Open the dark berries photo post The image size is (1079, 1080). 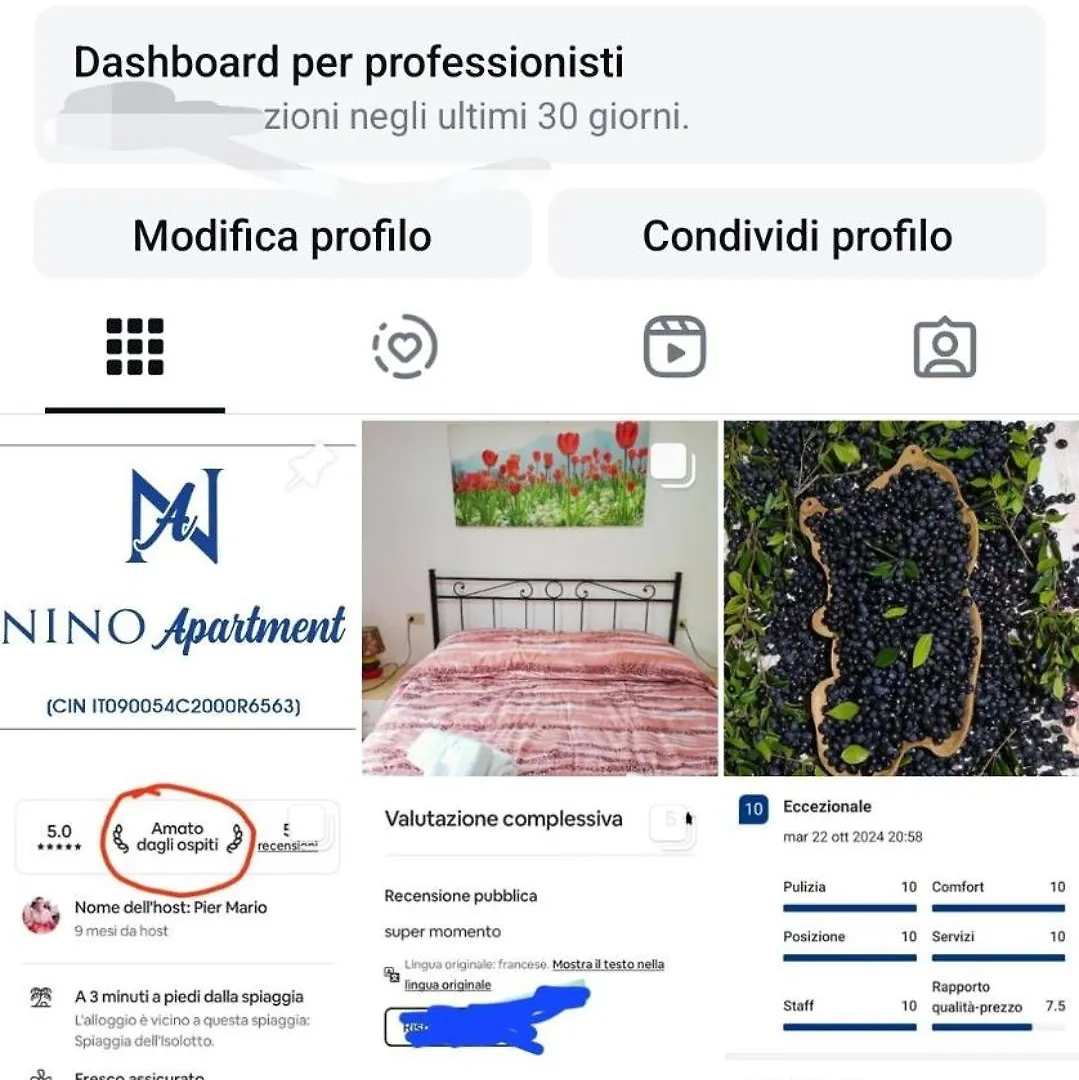pyautogui.click(x=901, y=598)
